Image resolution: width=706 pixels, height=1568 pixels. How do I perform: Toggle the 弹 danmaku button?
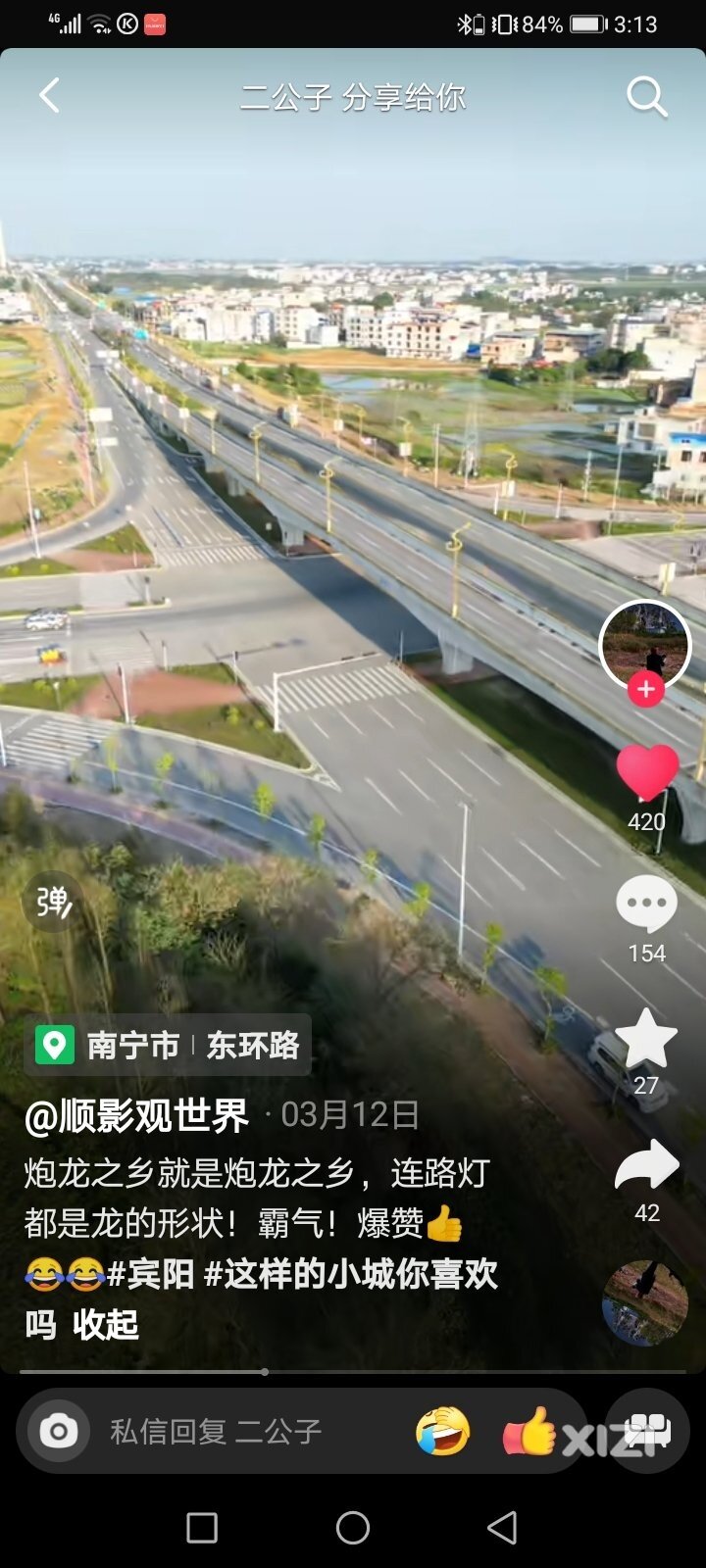click(53, 902)
